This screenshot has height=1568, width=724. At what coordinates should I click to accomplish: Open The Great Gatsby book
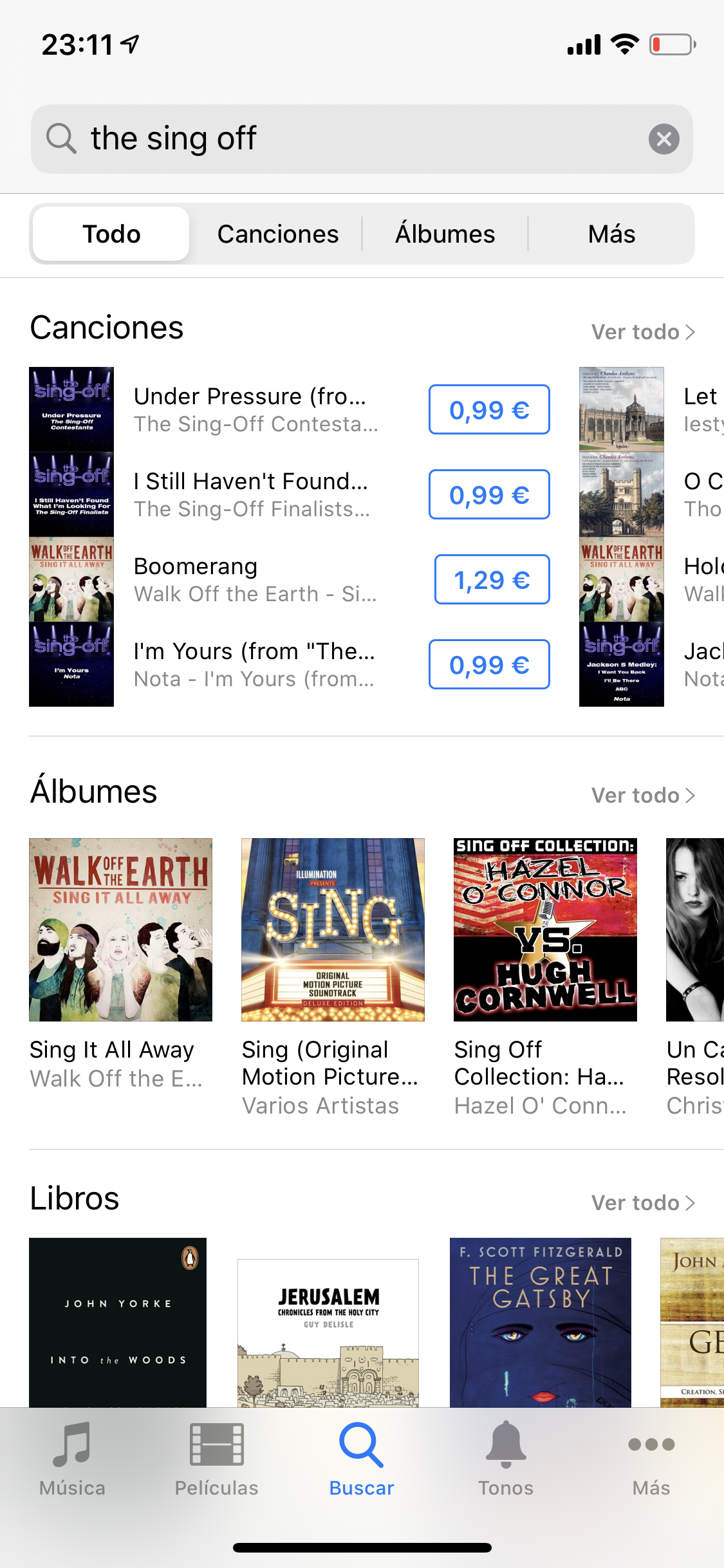(541, 1322)
